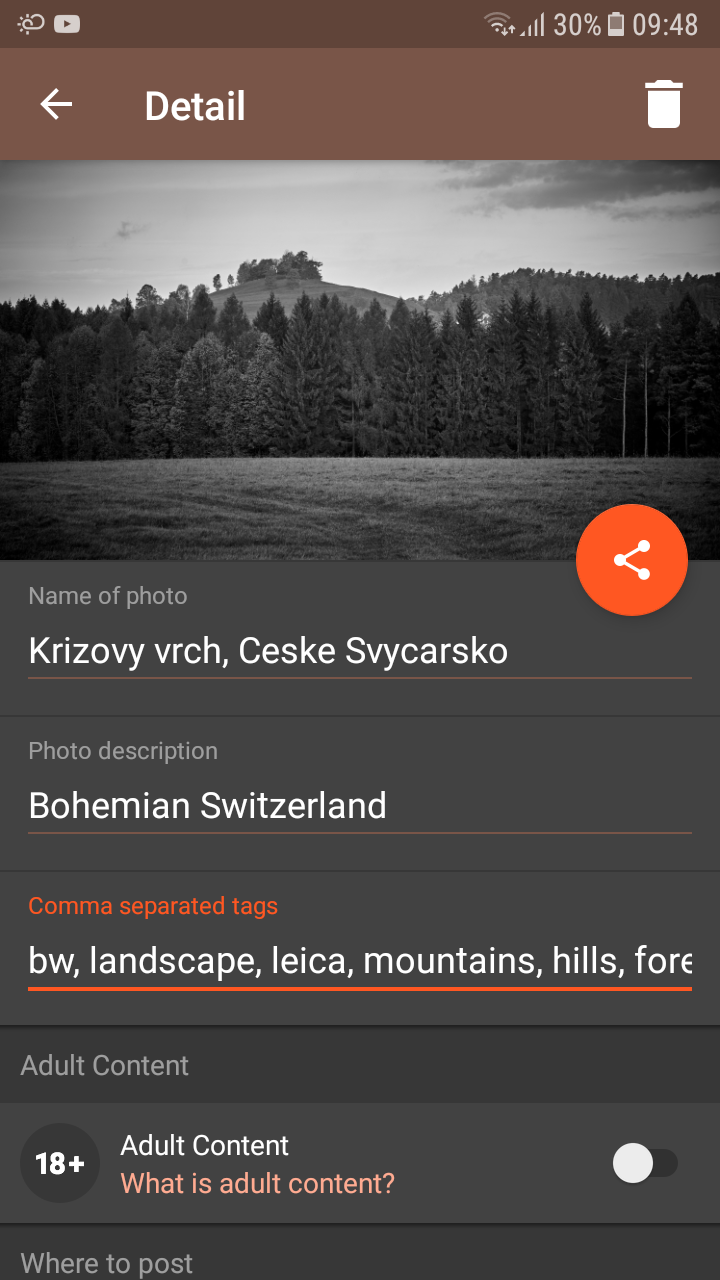Share the photo via the orange share button
720x1280 pixels.
point(632,560)
